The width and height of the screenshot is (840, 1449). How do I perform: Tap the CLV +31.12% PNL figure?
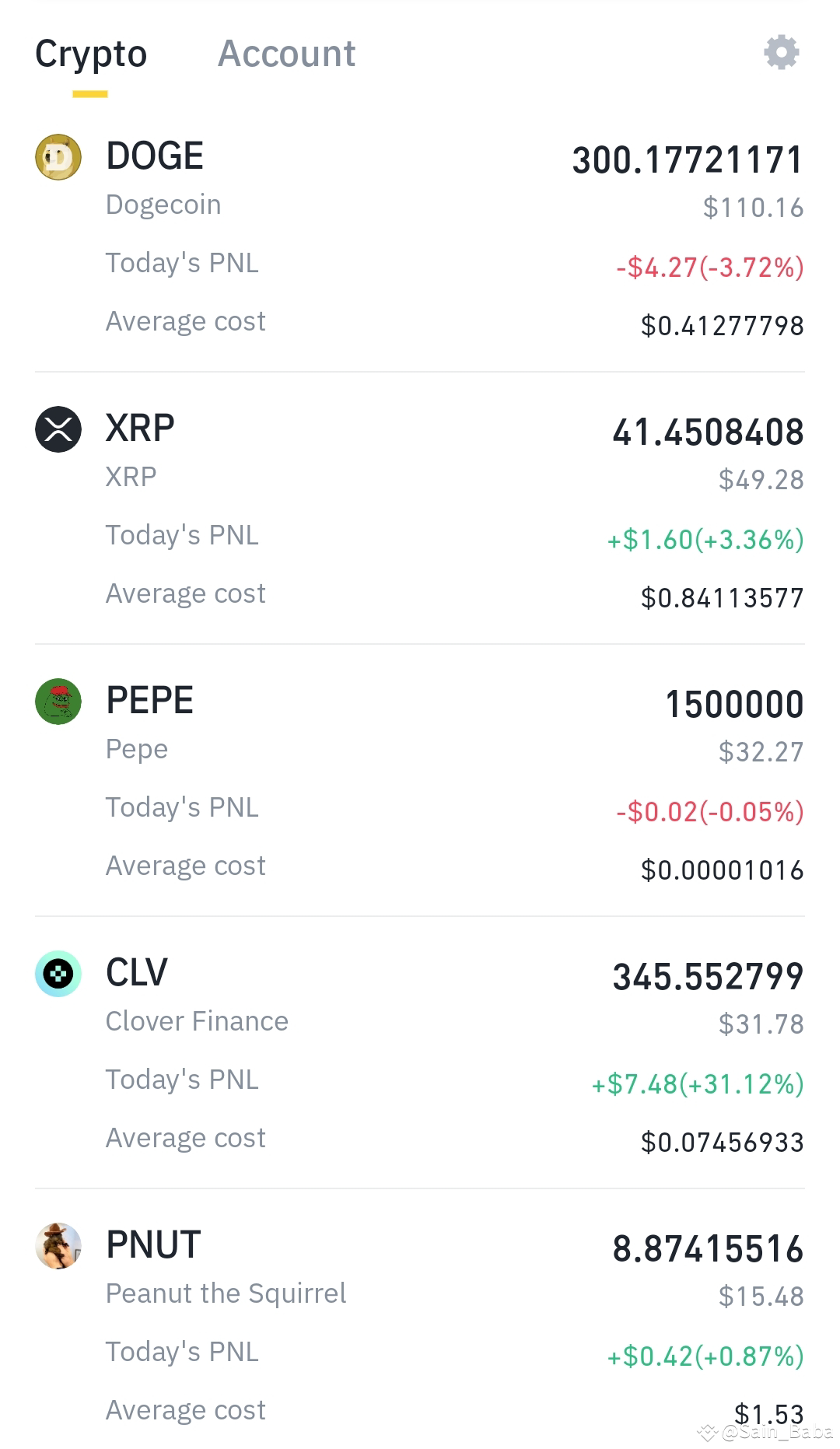tap(696, 1083)
